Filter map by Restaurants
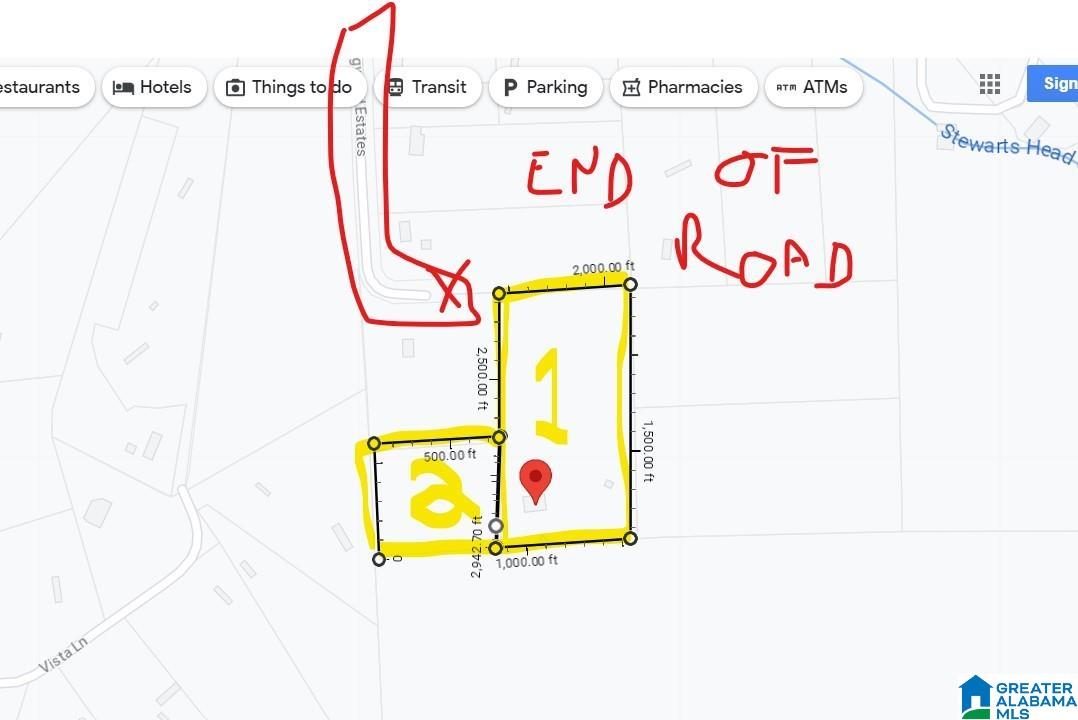Screen dimensions: 1078x720 [40, 87]
